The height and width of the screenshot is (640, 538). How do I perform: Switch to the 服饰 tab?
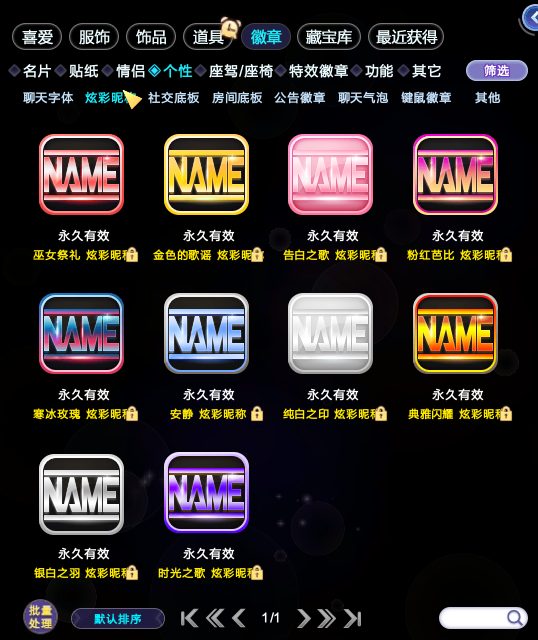[x=94, y=37]
